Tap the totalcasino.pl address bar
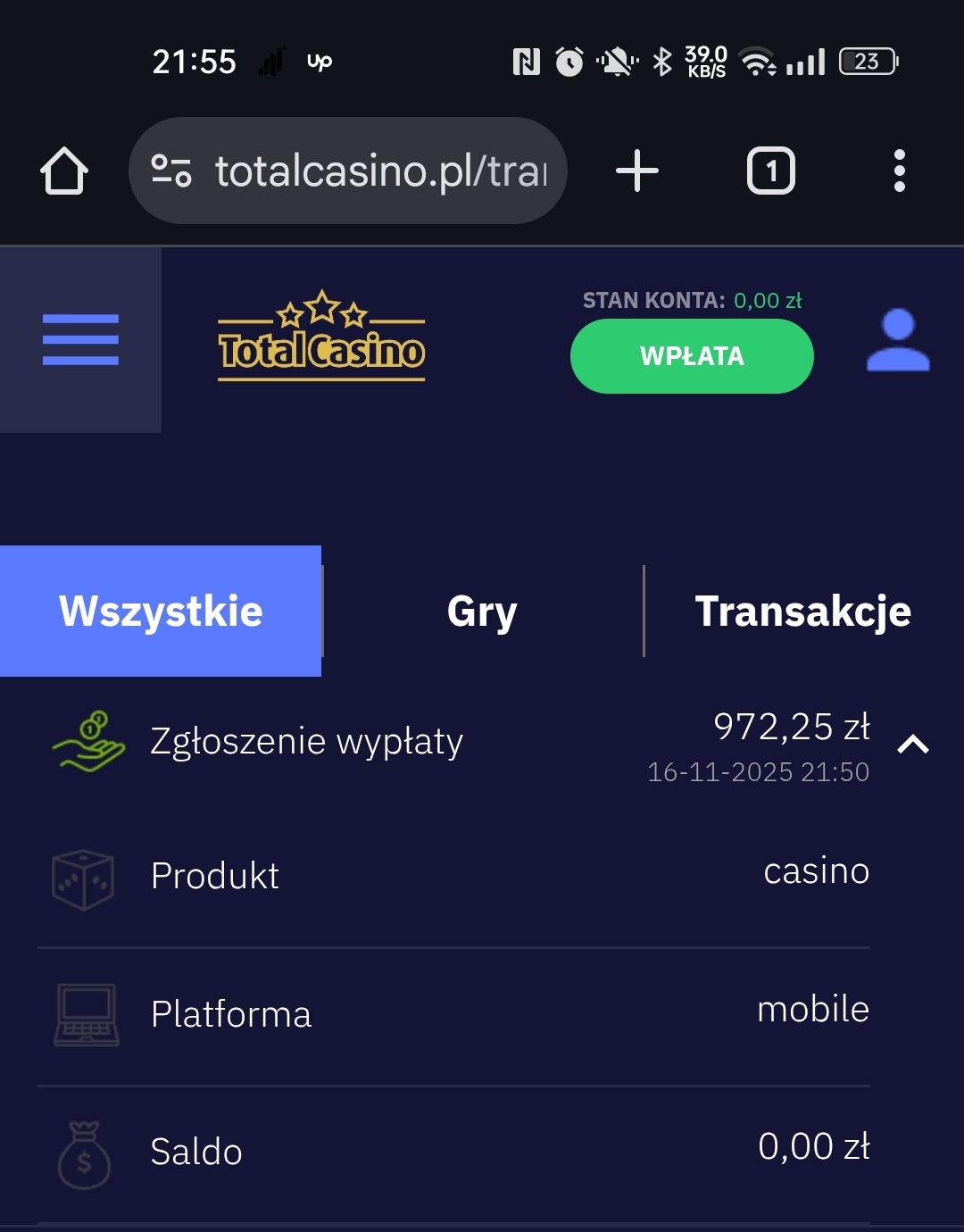Screen dimensions: 964x1232 click(379, 171)
